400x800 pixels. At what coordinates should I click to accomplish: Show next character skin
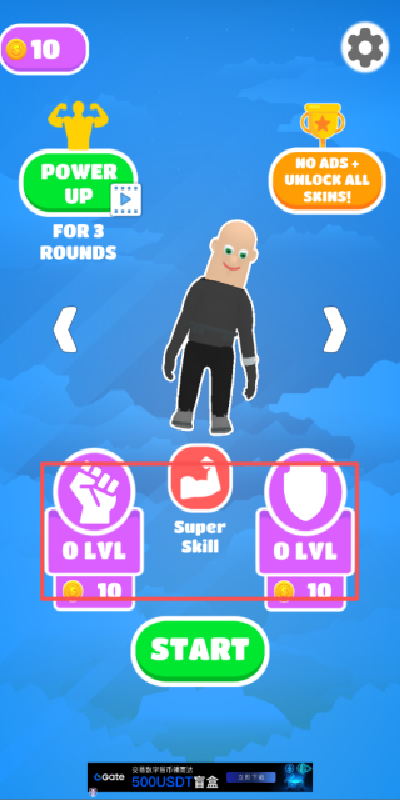(335, 329)
